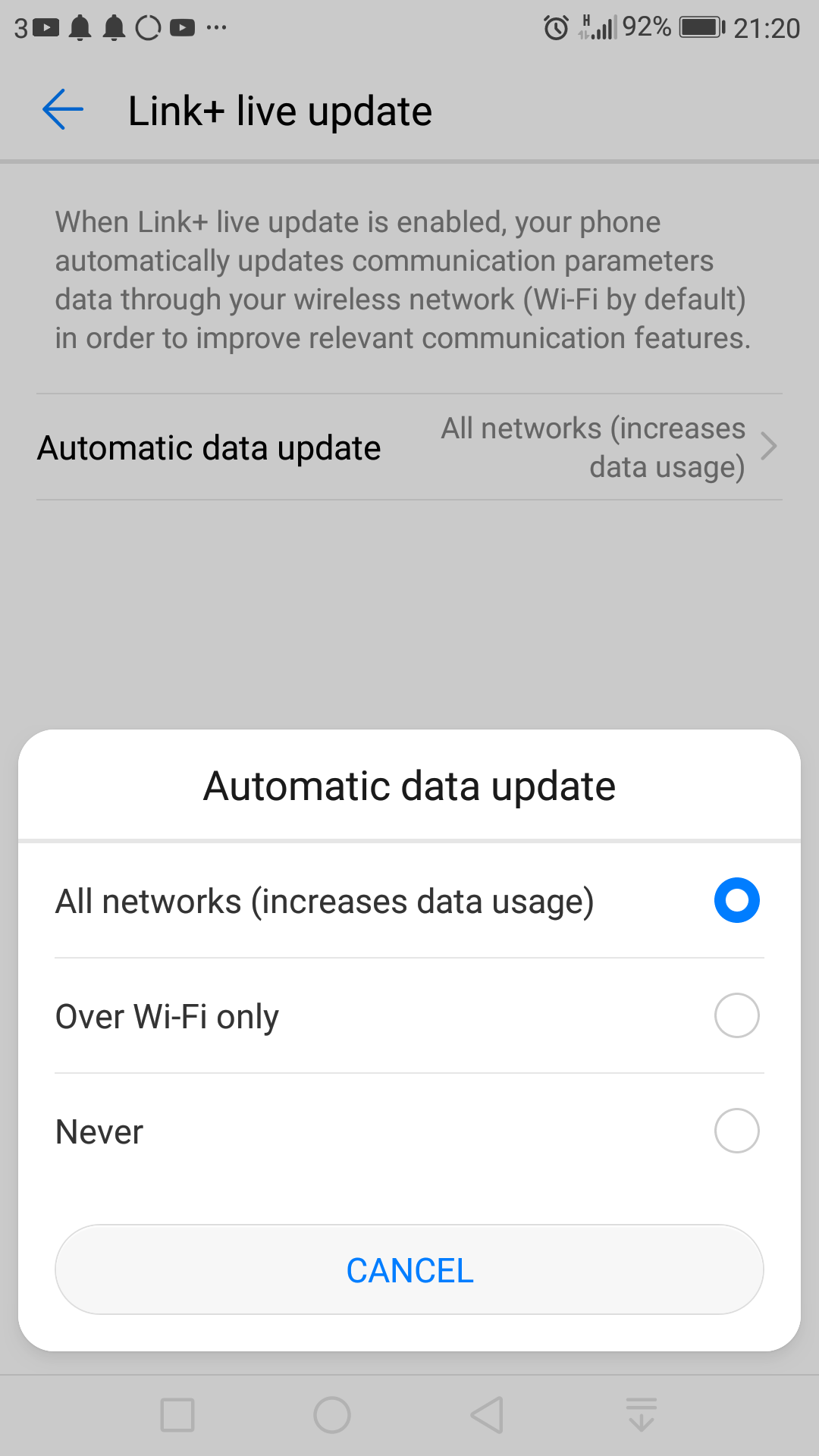Select All networks (increases data usage)
The height and width of the screenshot is (1456, 819).
(x=409, y=901)
